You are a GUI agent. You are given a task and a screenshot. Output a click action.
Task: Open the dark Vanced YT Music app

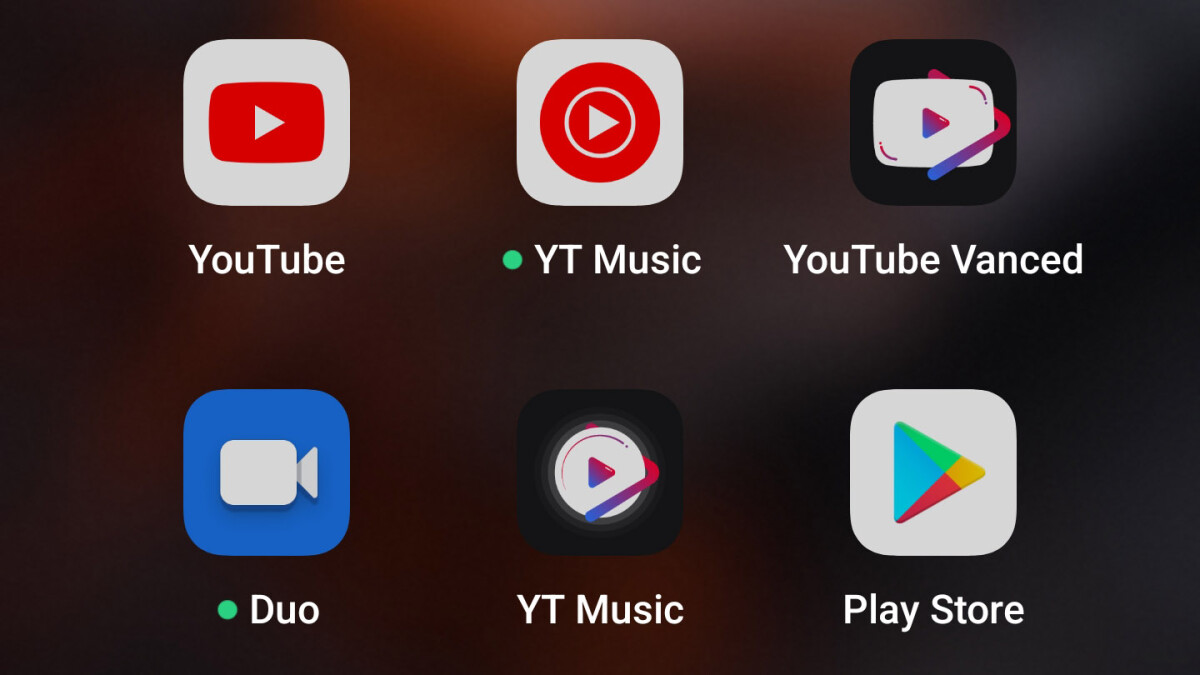click(600, 472)
